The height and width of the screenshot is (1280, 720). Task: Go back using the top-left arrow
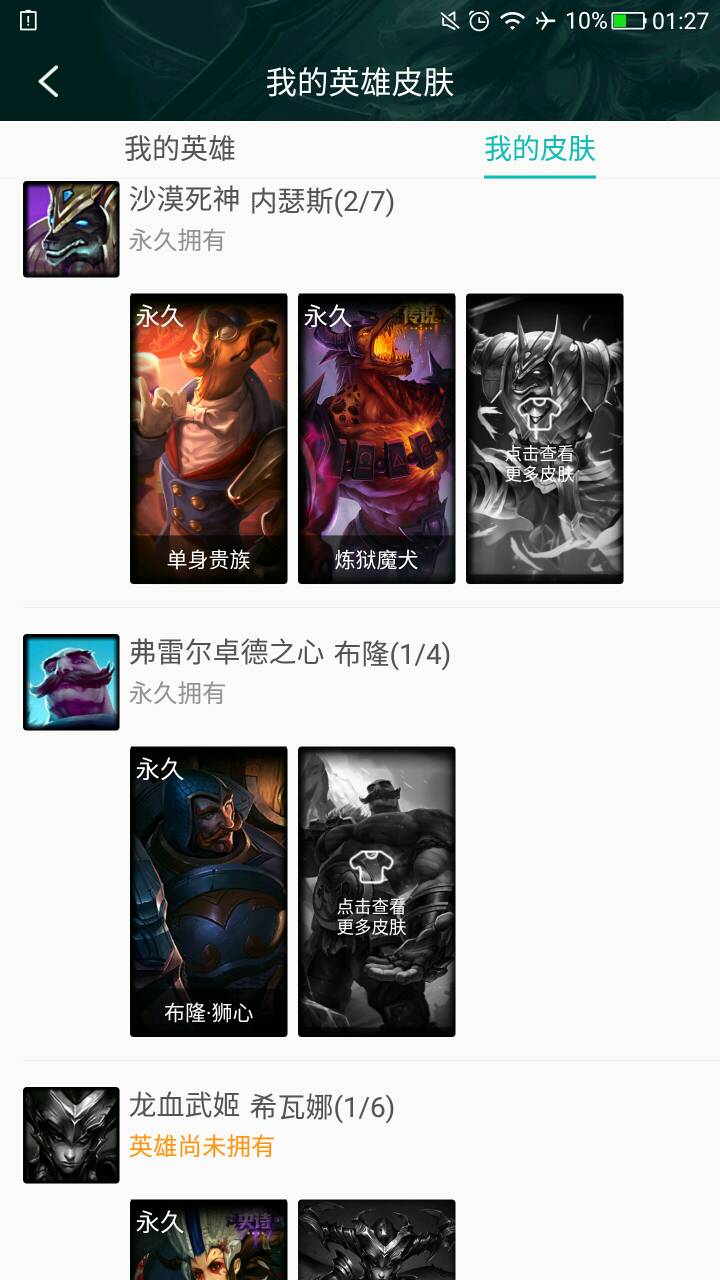[48, 82]
